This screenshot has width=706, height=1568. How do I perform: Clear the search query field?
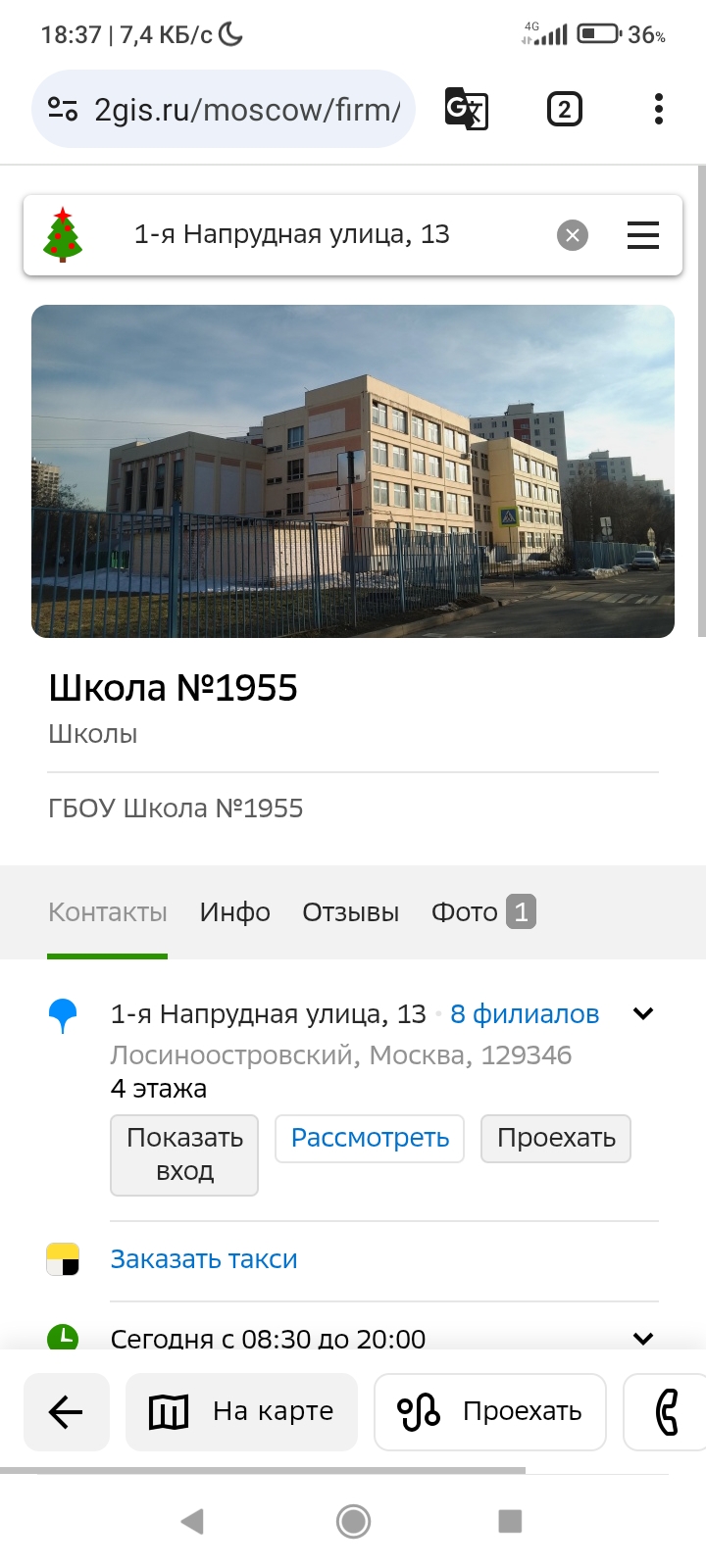(x=573, y=235)
